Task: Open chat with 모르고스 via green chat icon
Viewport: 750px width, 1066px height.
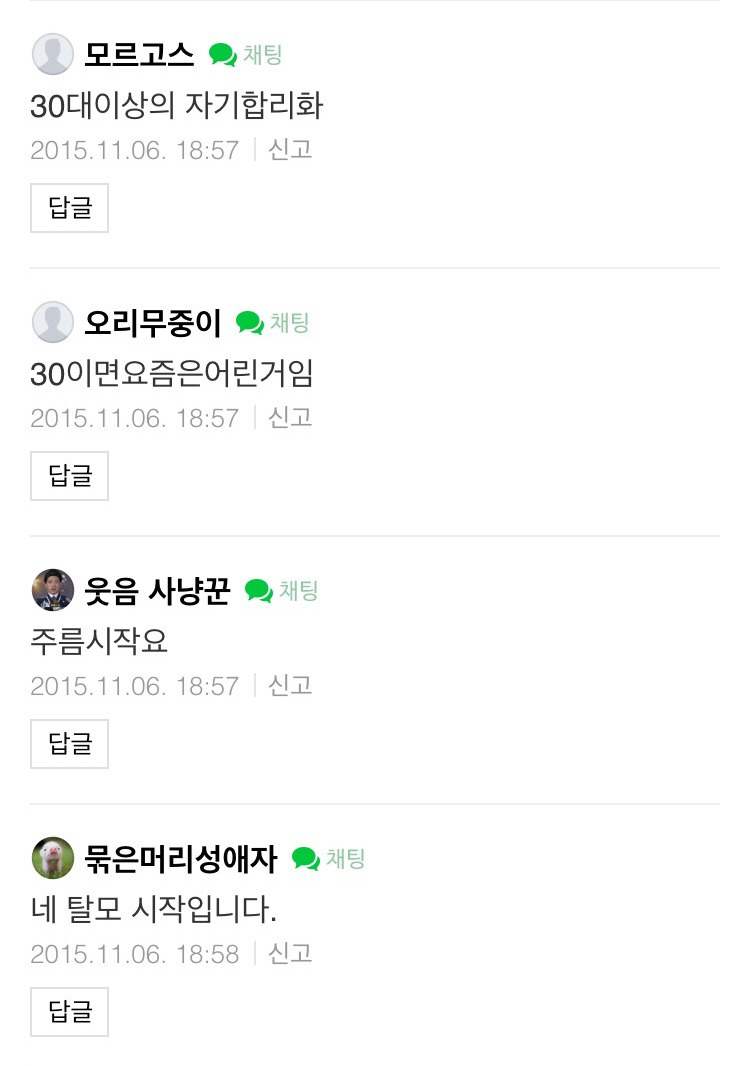Action: coord(223,56)
